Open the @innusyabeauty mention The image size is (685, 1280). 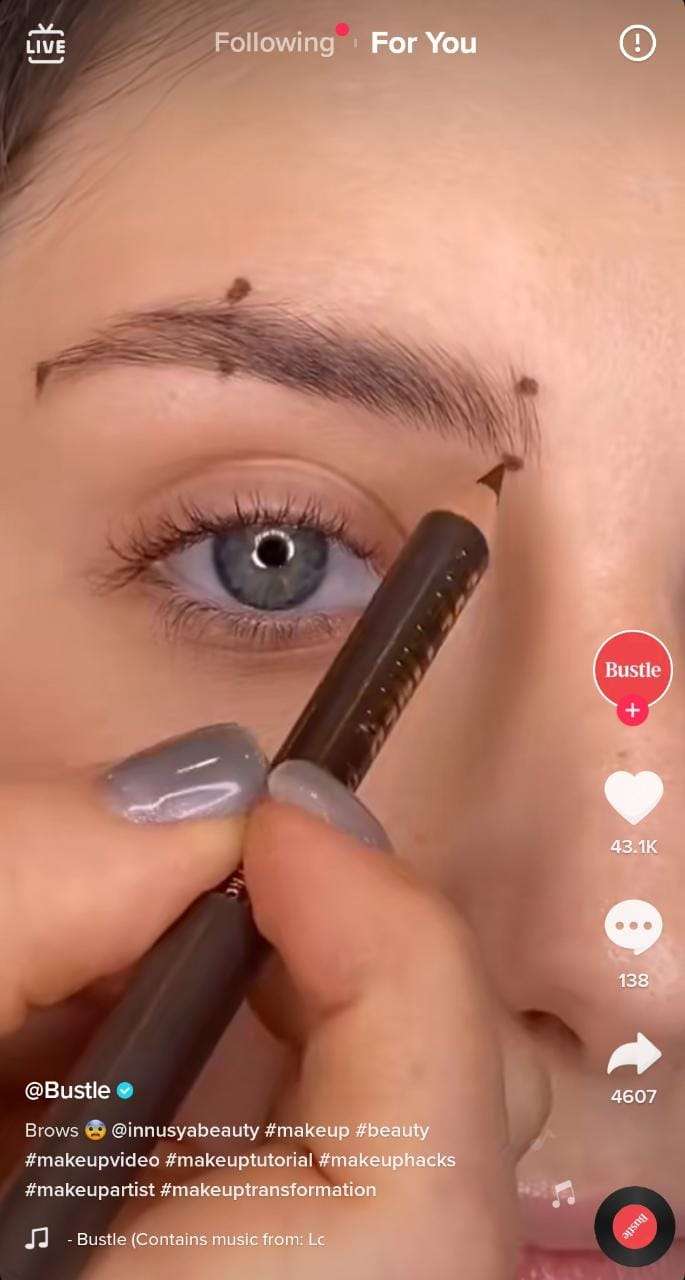tap(185, 1130)
